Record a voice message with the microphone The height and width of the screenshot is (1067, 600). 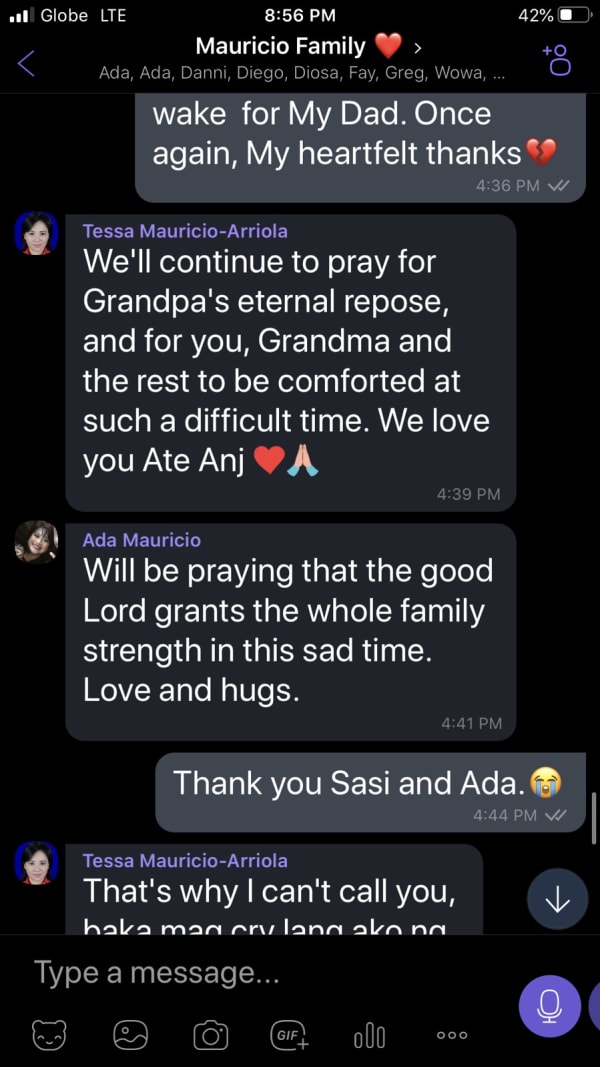549,1005
